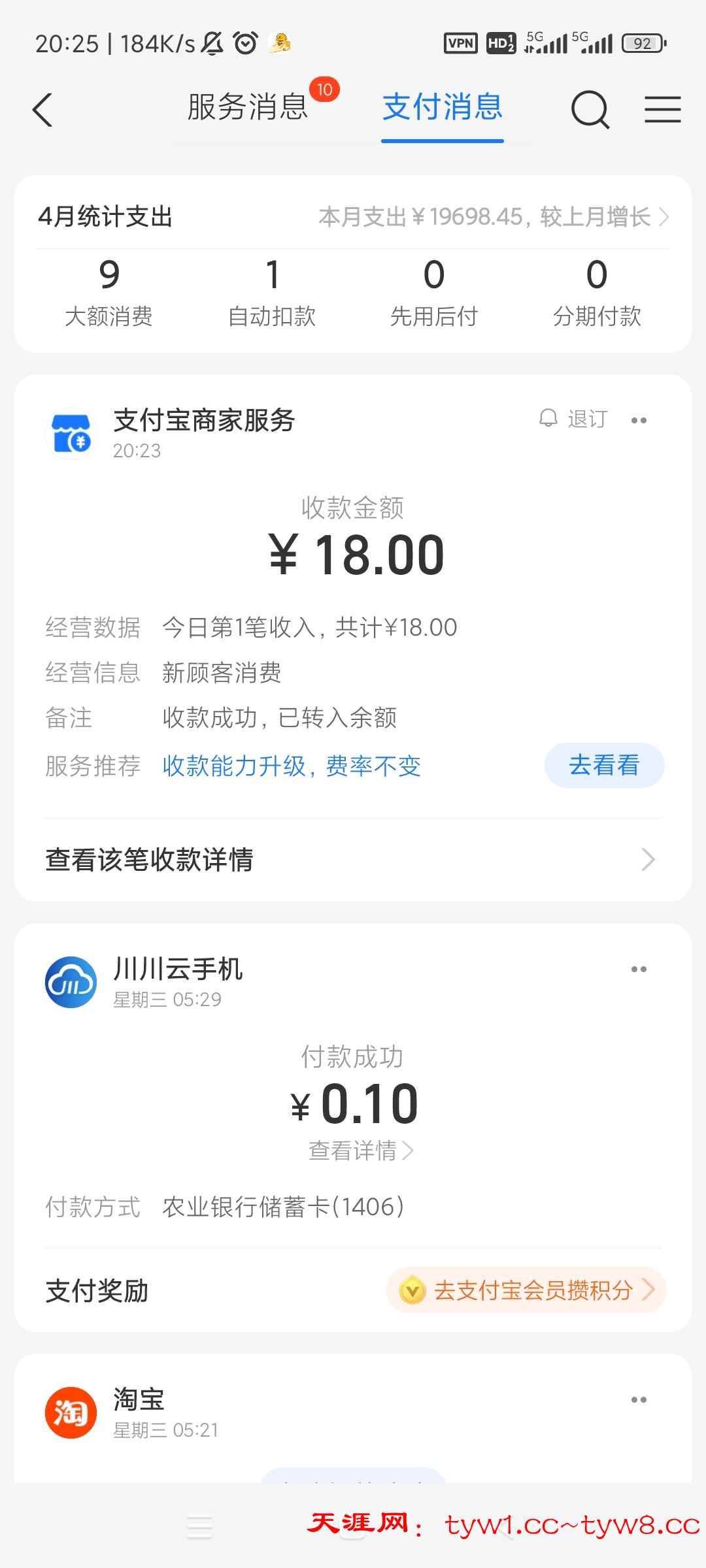Open more options for 支付宝商家服务
The width and height of the screenshot is (706, 1568).
(639, 420)
